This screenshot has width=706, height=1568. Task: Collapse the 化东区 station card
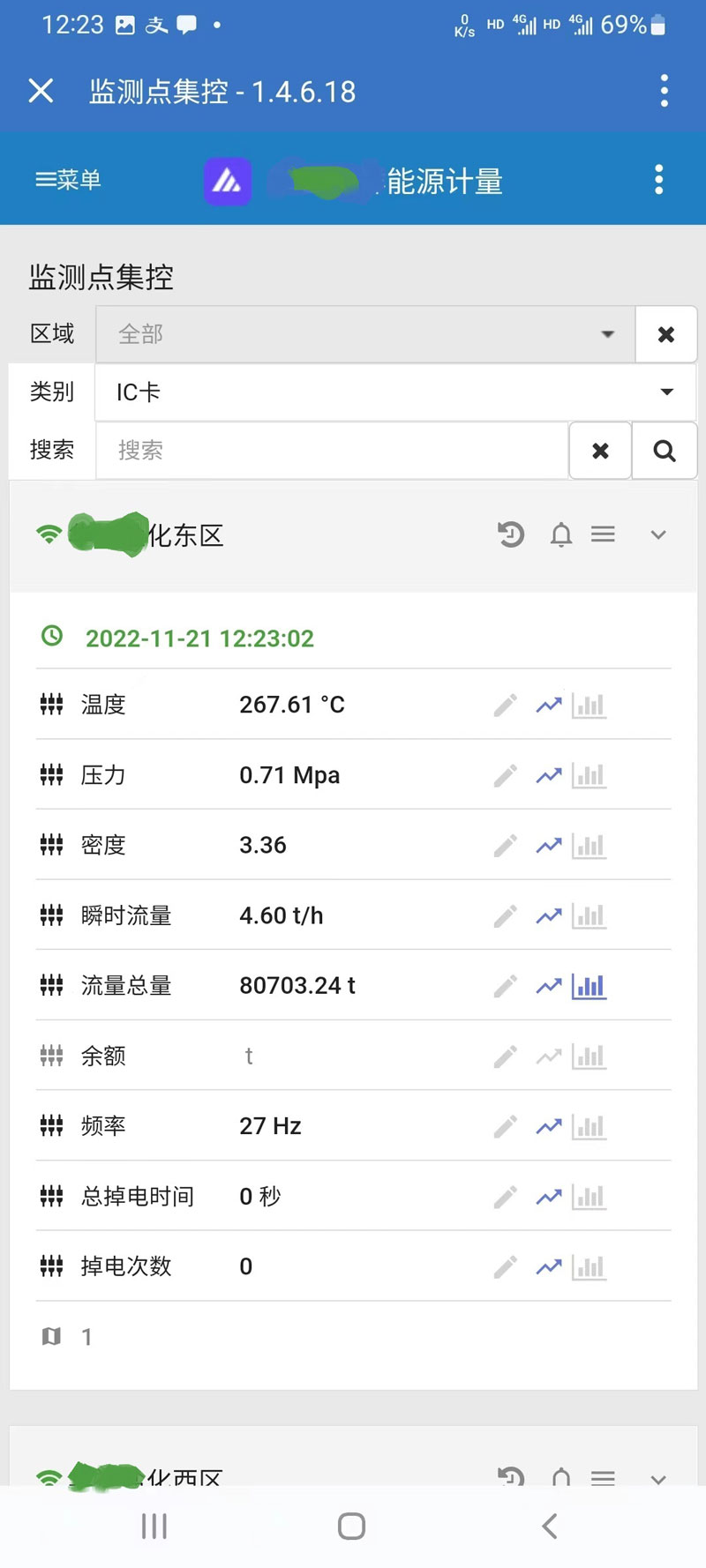point(658,534)
